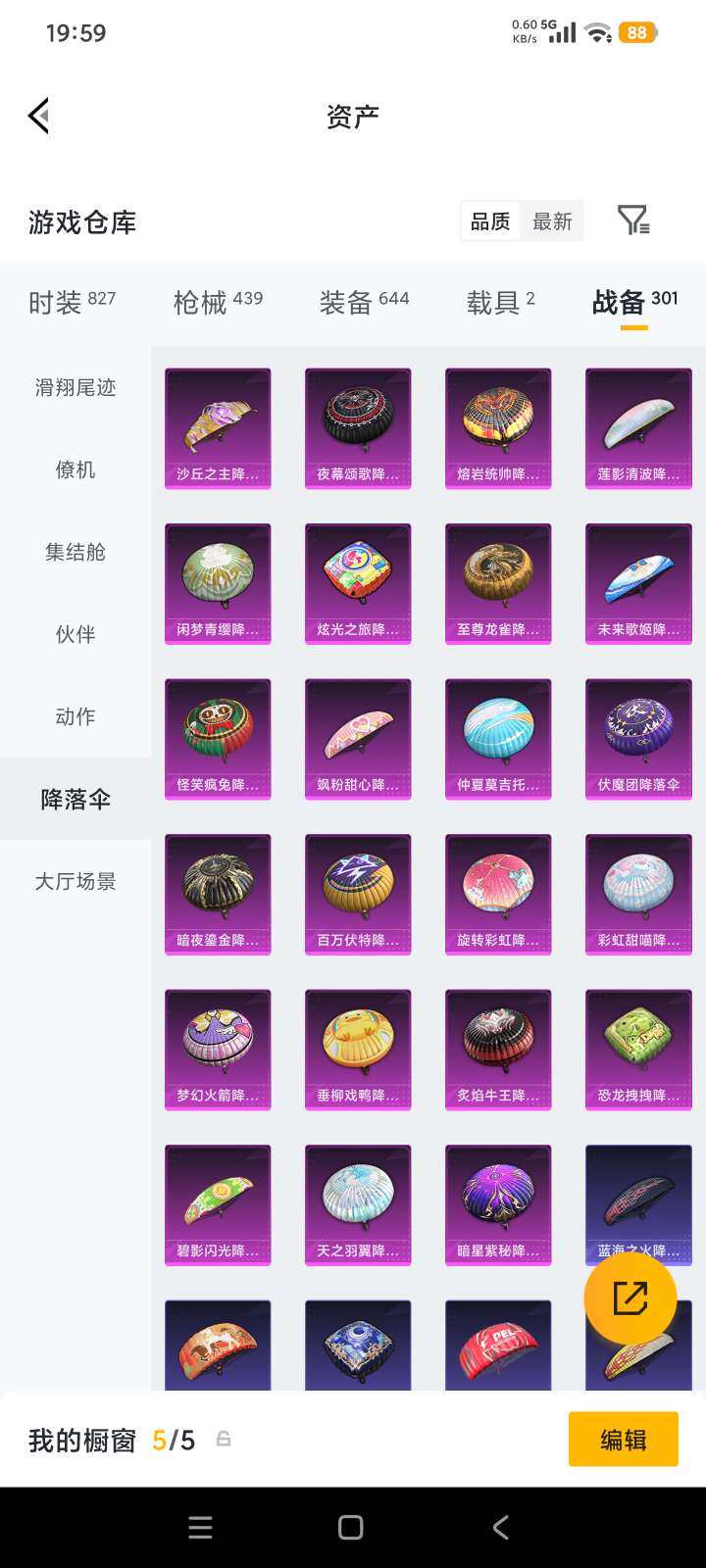The width and height of the screenshot is (706, 1568).
Task: Open the 伙伴 category list
Action: click(76, 634)
